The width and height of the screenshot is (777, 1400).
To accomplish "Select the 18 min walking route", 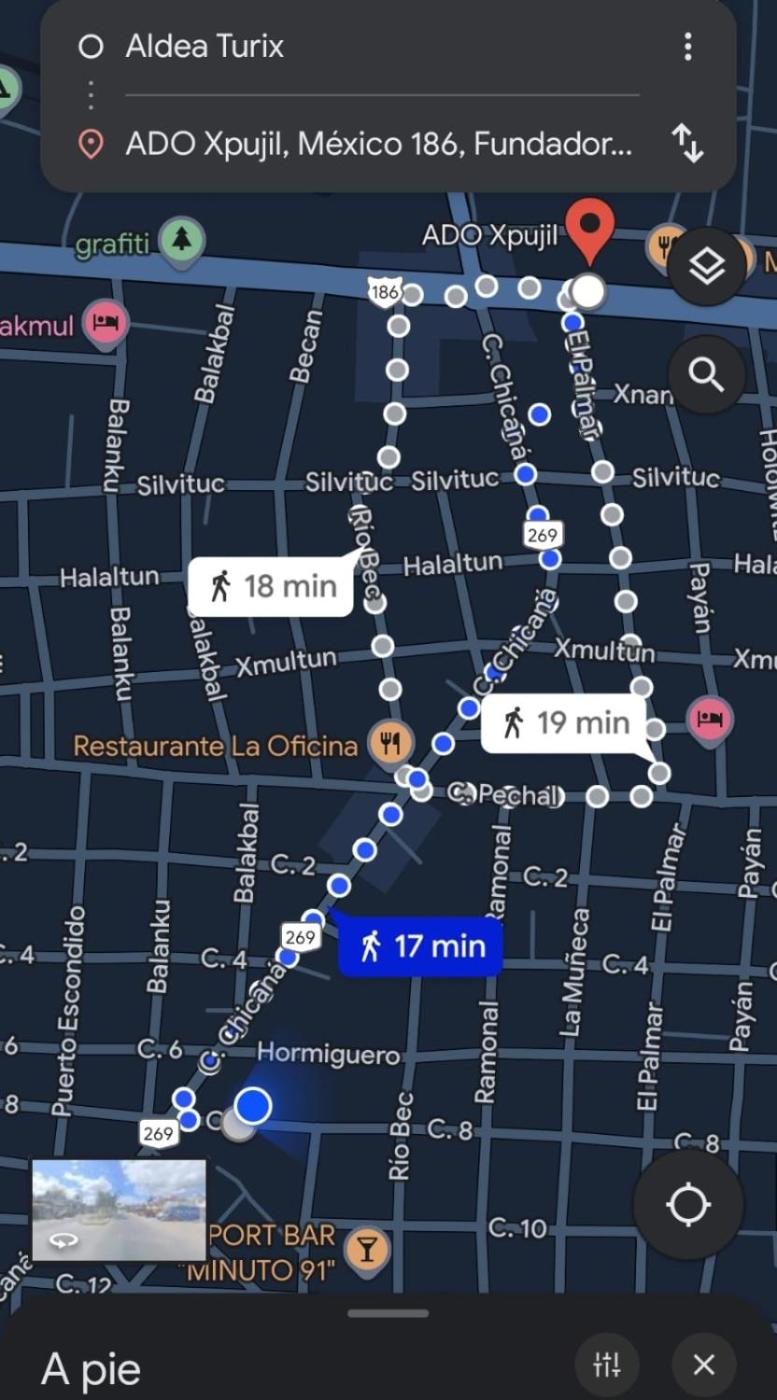I will click(271, 586).
